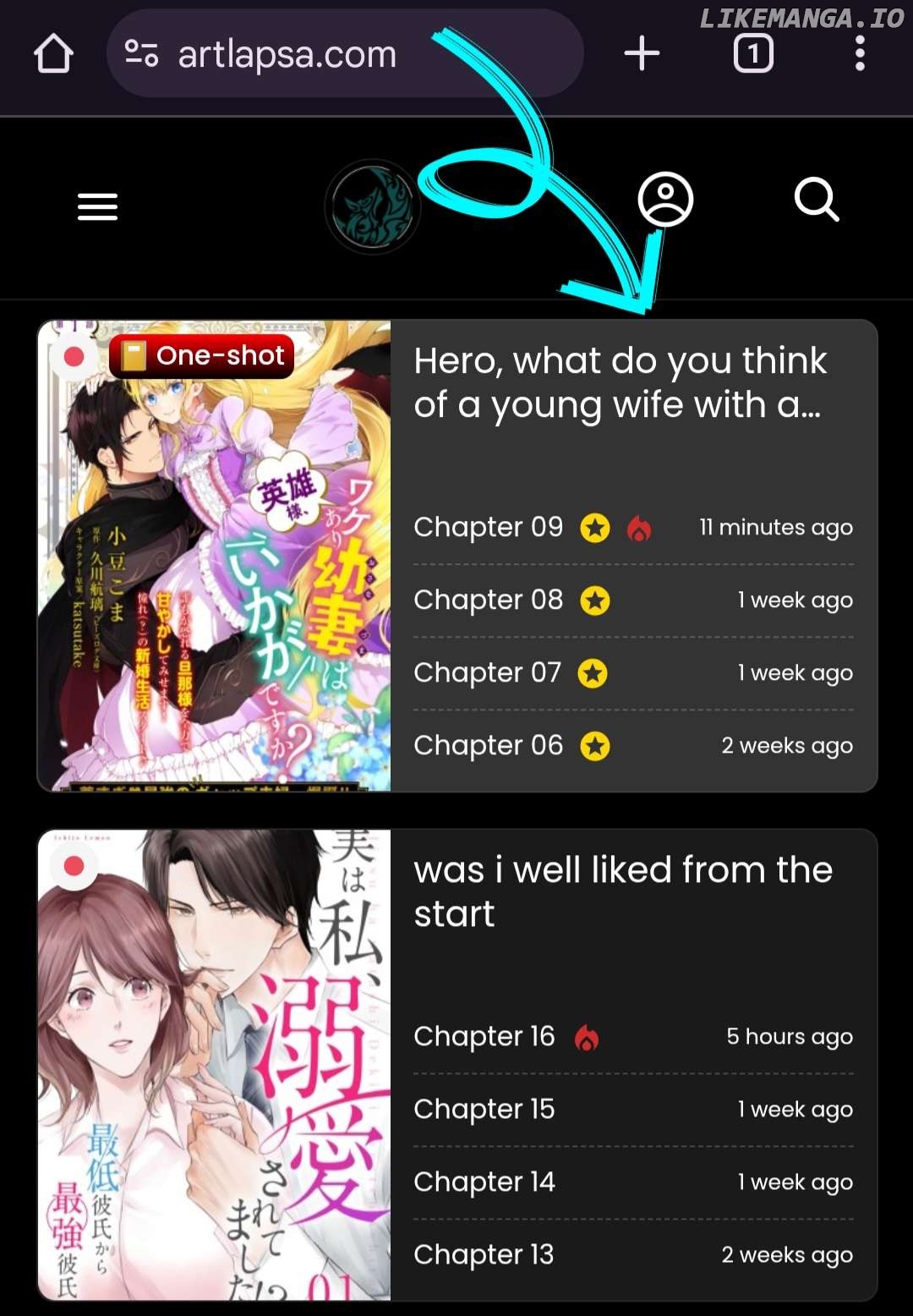
Task: Open Chapter 07 of Hero manga
Action: [487, 672]
